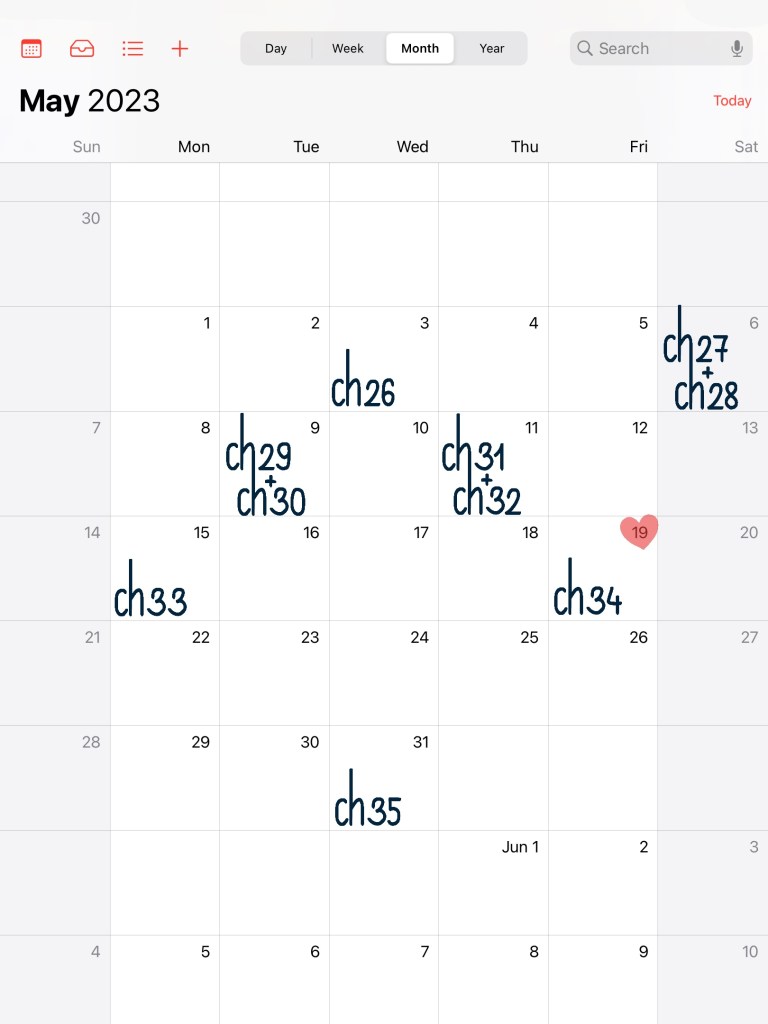Viewport: 768px width, 1024px height.
Task: Choose May 15 on the calendar
Action: click(x=165, y=568)
